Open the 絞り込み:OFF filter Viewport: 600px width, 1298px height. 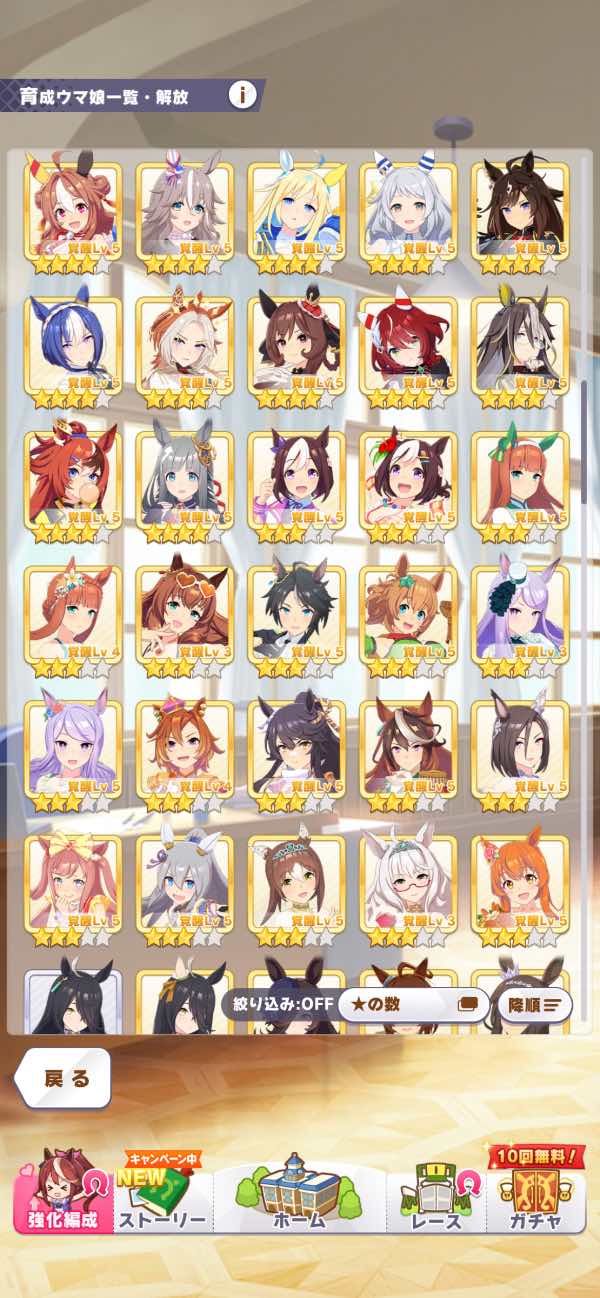tap(278, 1004)
